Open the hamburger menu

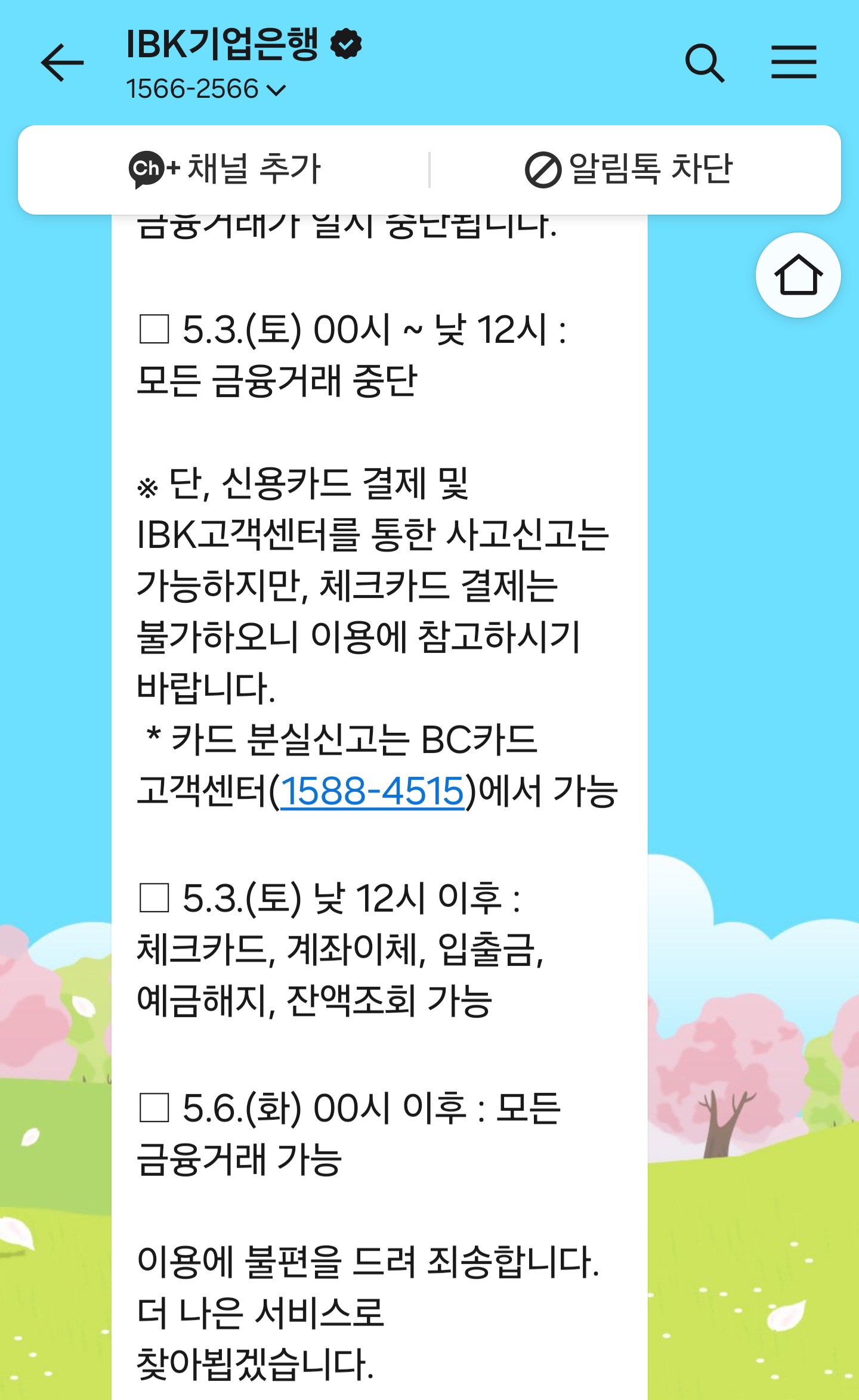pyautogui.click(x=793, y=62)
